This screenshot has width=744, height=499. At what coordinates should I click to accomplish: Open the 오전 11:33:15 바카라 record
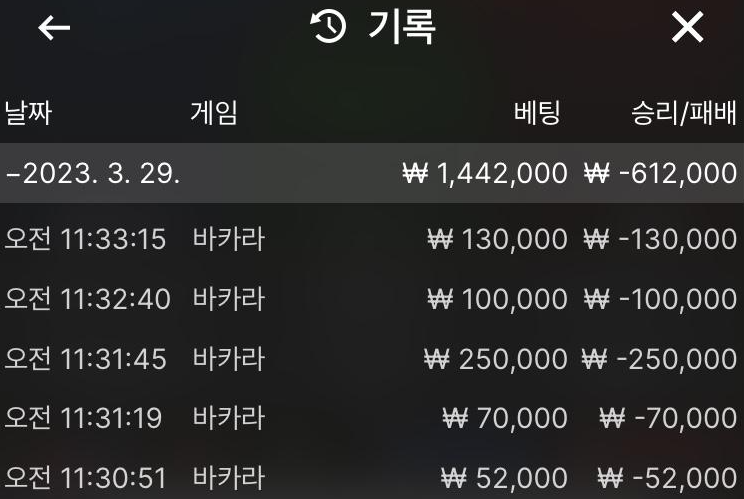coord(370,240)
